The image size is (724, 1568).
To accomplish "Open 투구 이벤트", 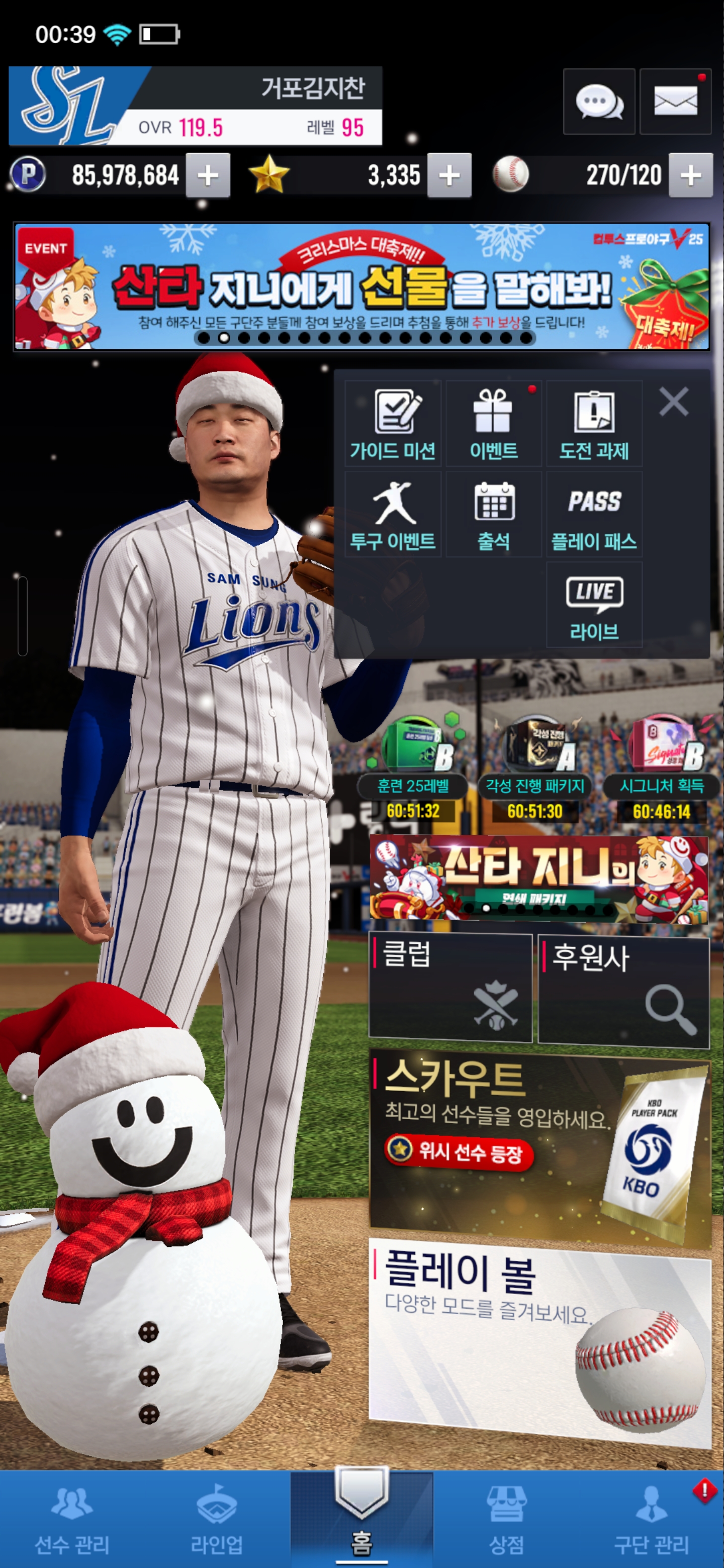I will tap(393, 514).
